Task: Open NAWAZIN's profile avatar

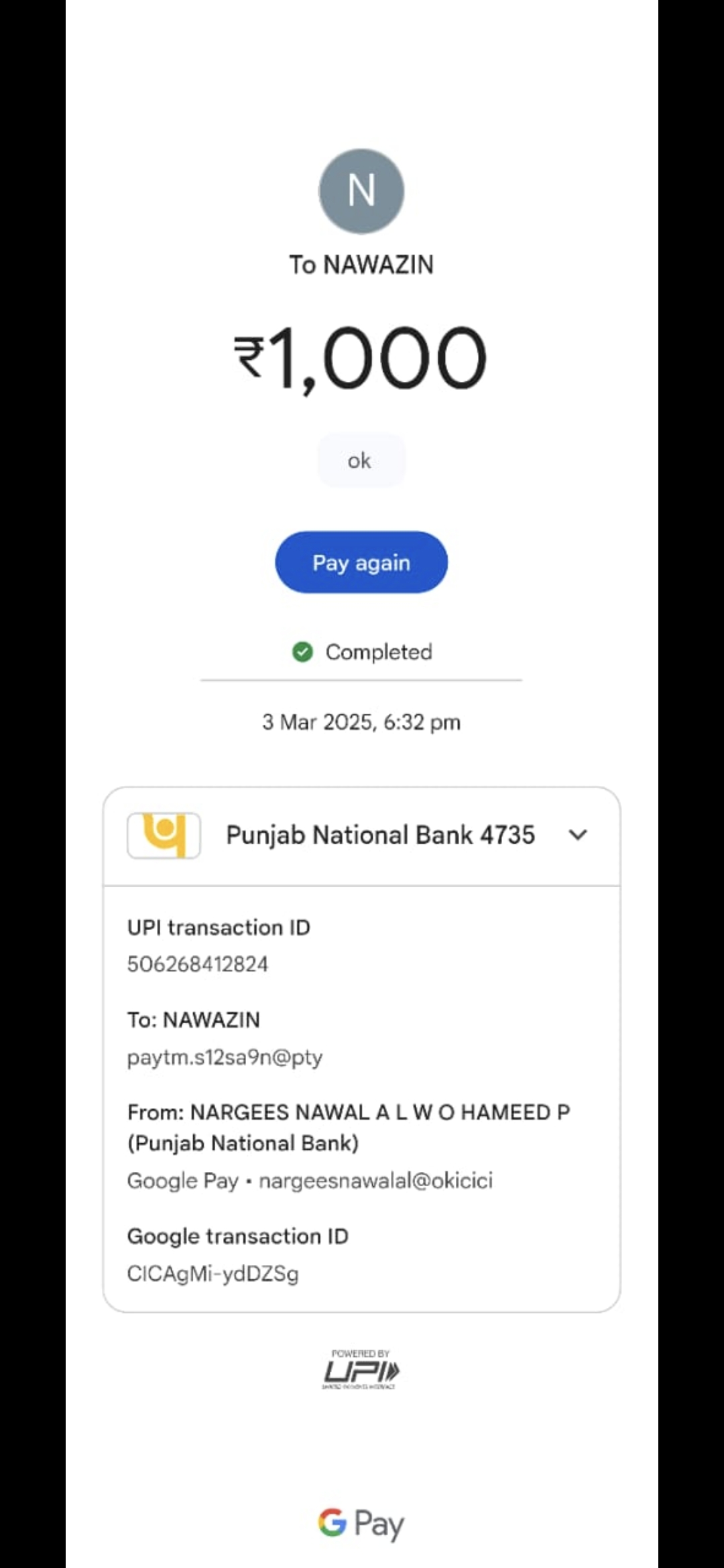Action: (361, 191)
